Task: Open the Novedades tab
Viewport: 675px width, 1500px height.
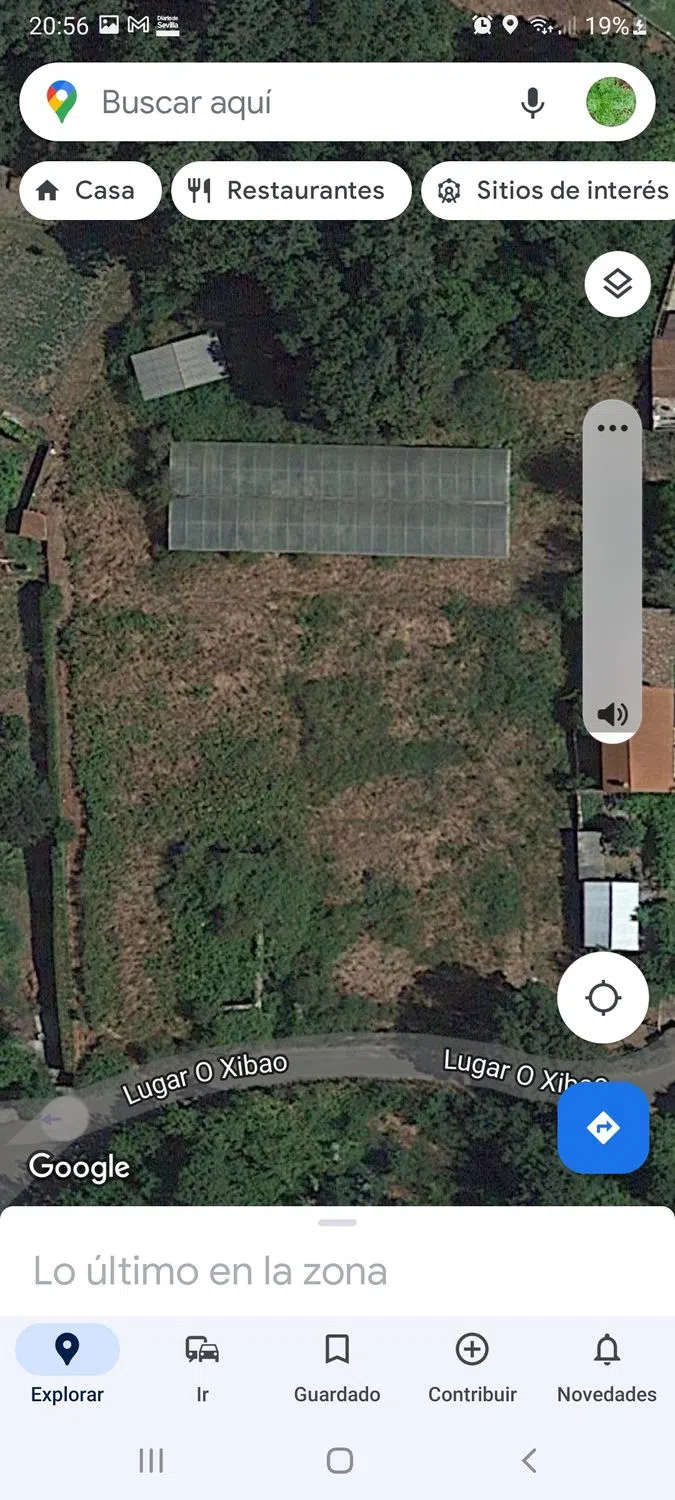Action: pyautogui.click(x=607, y=1366)
